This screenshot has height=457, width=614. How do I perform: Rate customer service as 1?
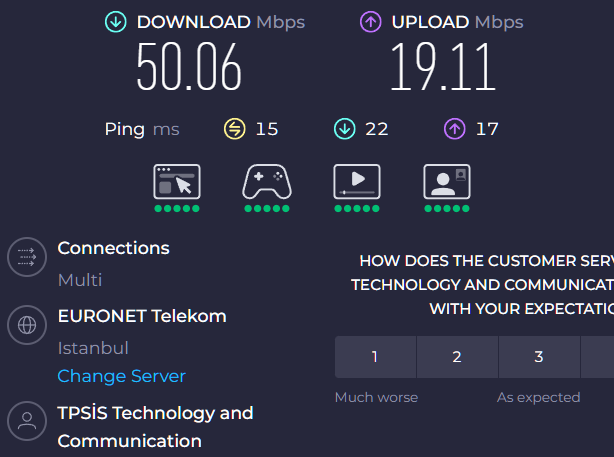pos(375,357)
